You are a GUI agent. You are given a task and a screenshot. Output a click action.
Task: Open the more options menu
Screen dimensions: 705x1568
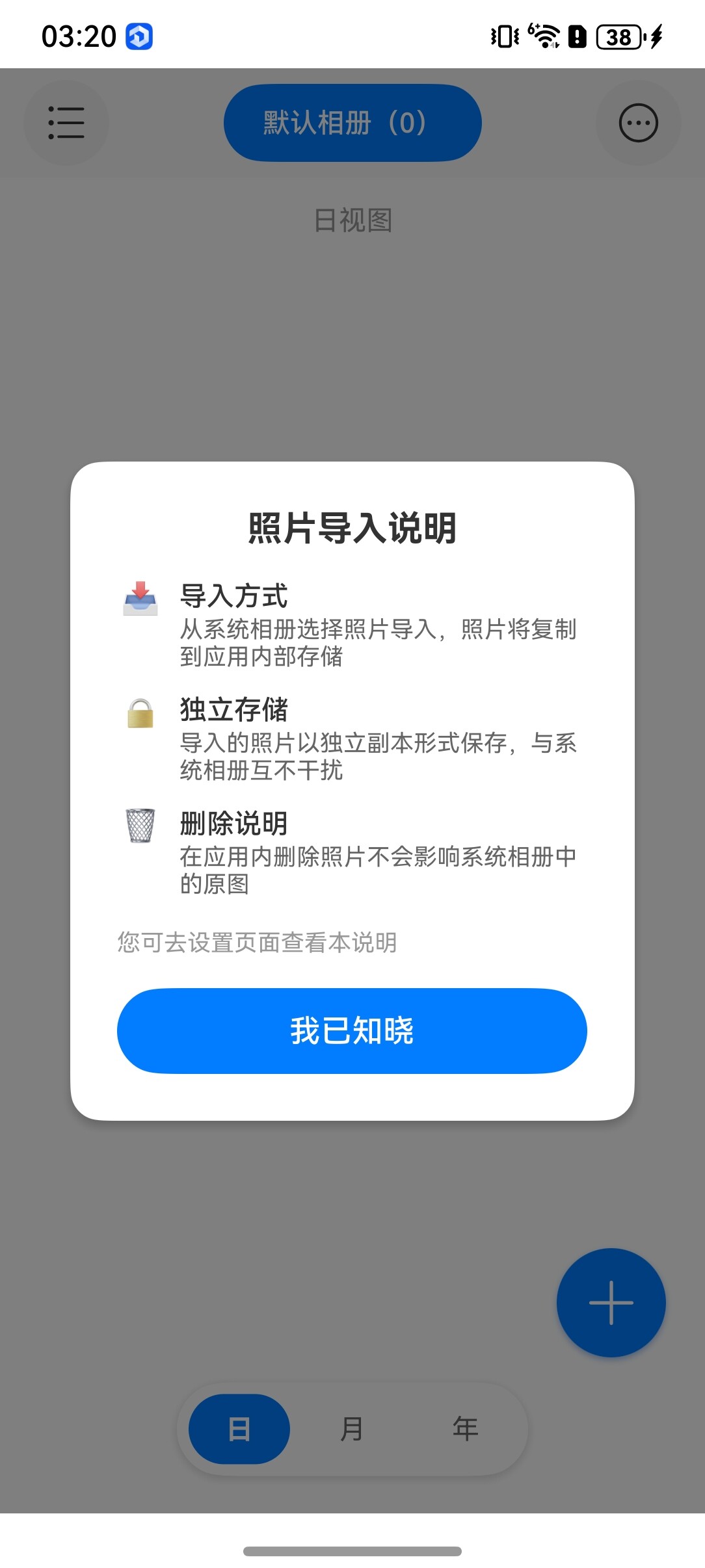638,123
